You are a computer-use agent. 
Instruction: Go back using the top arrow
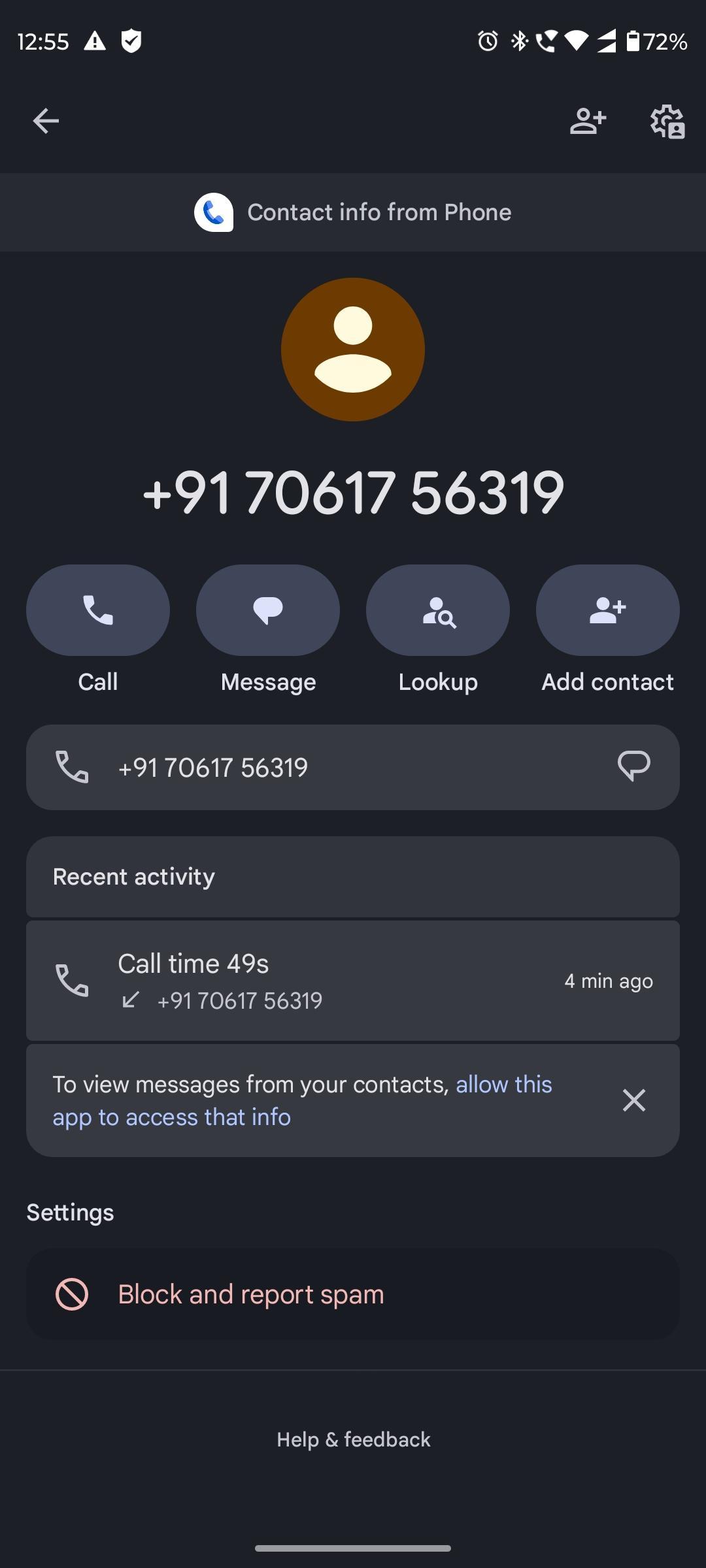coord(46,121)
